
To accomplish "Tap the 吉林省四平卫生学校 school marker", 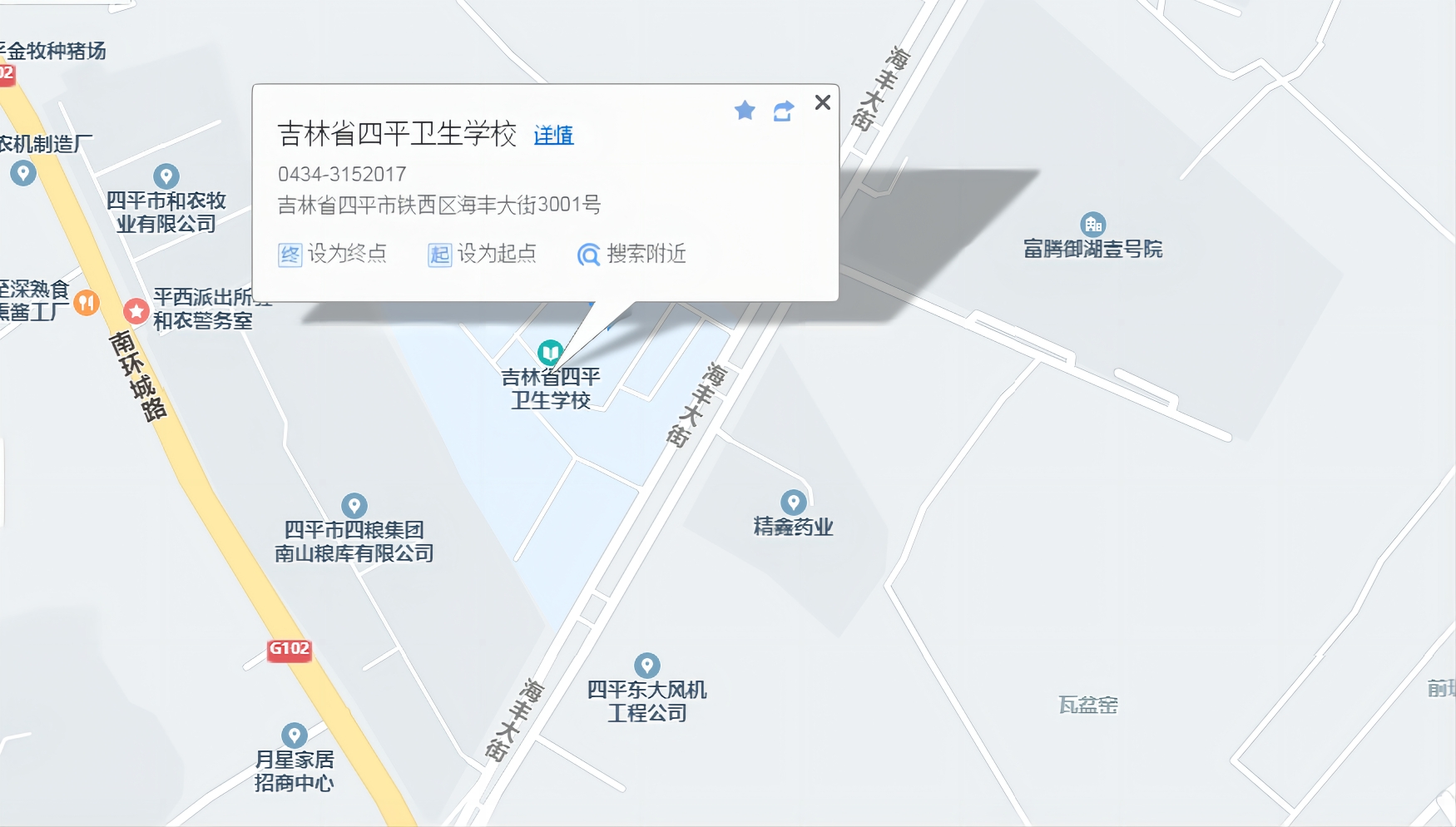I will coord(549,353).
